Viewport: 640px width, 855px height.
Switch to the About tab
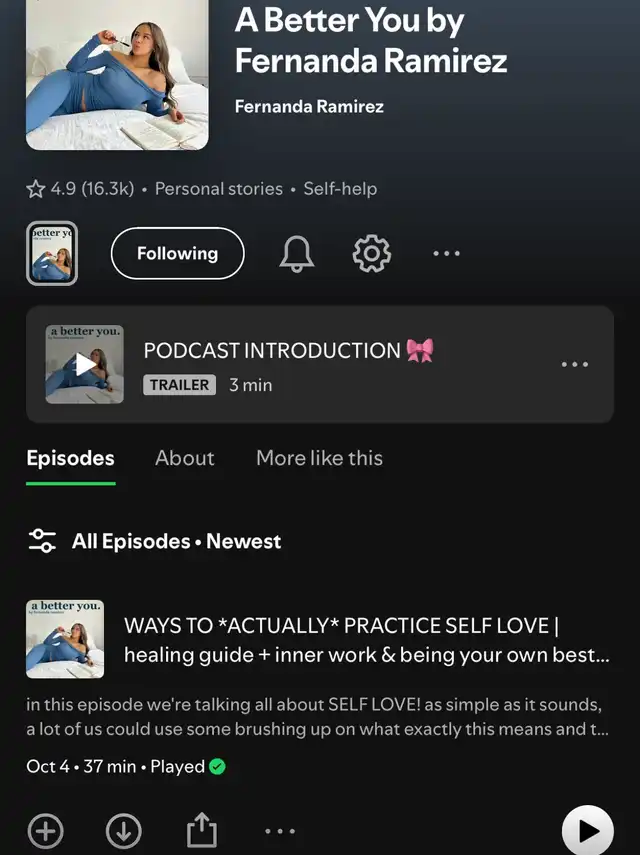pyautogui.click(x=185, y=458)
